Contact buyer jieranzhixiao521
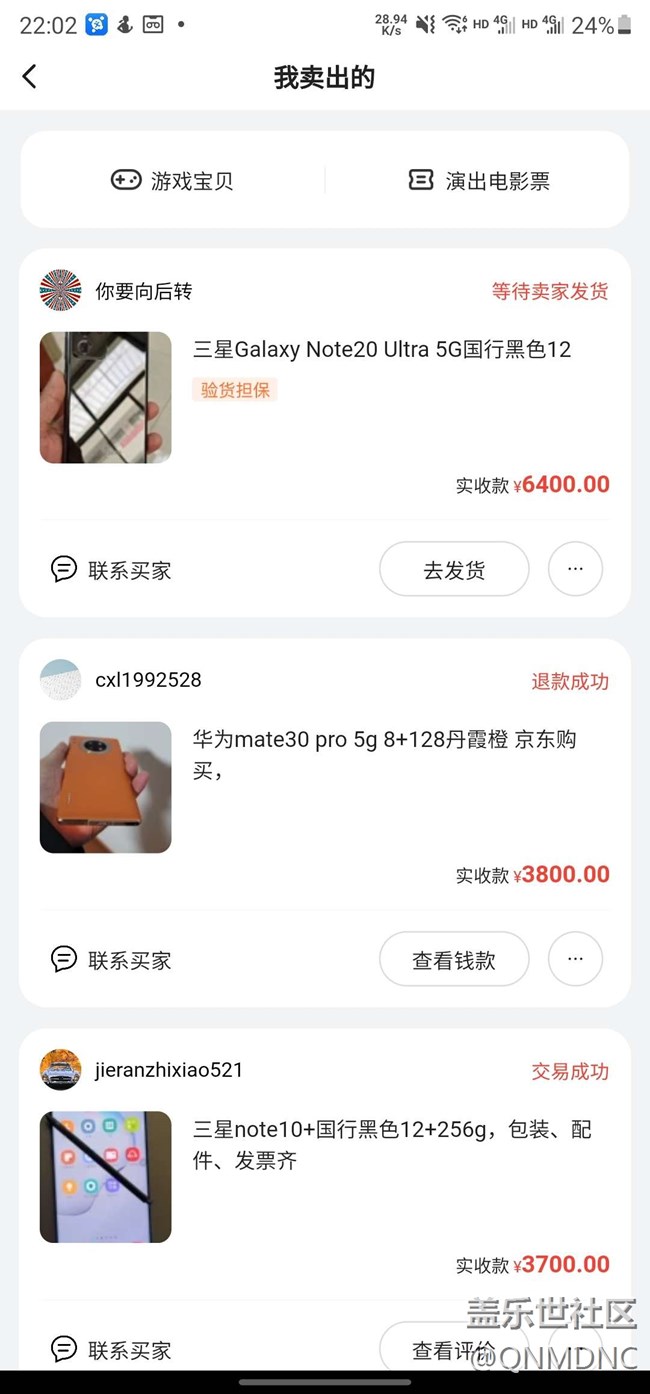The image size is (650, 1394). 111,1350
